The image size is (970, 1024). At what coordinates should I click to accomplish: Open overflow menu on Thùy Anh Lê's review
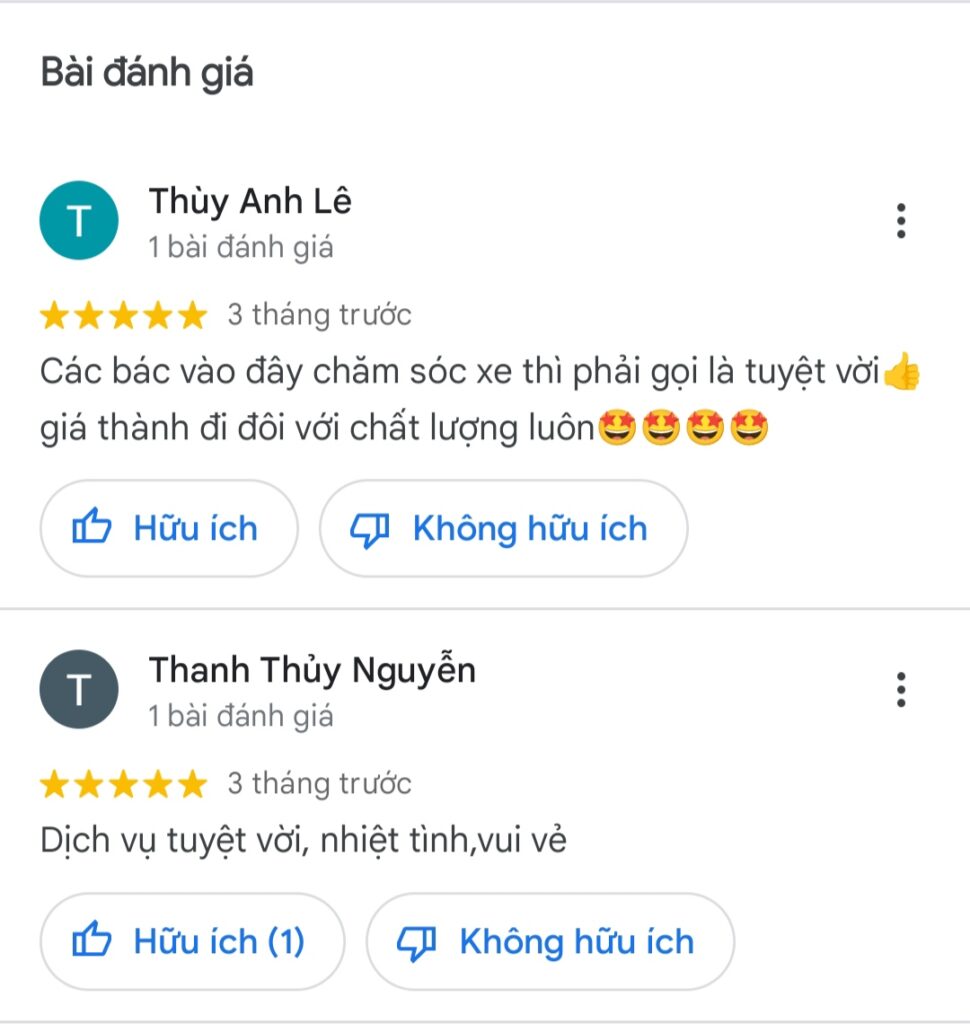901,221
